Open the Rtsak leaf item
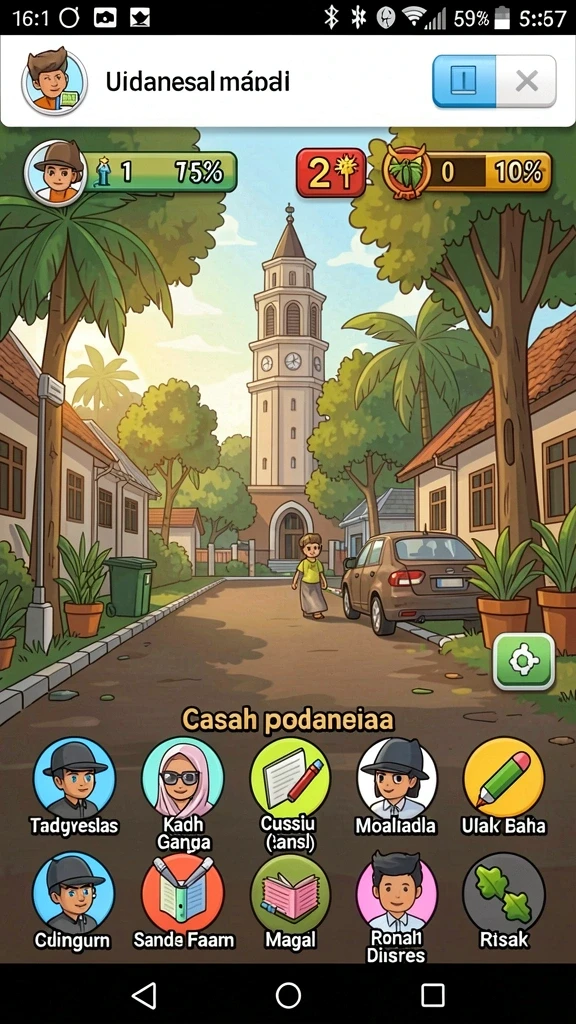Image resolution: width=576 pixels, height=1024 pixels. coord(504,893)
